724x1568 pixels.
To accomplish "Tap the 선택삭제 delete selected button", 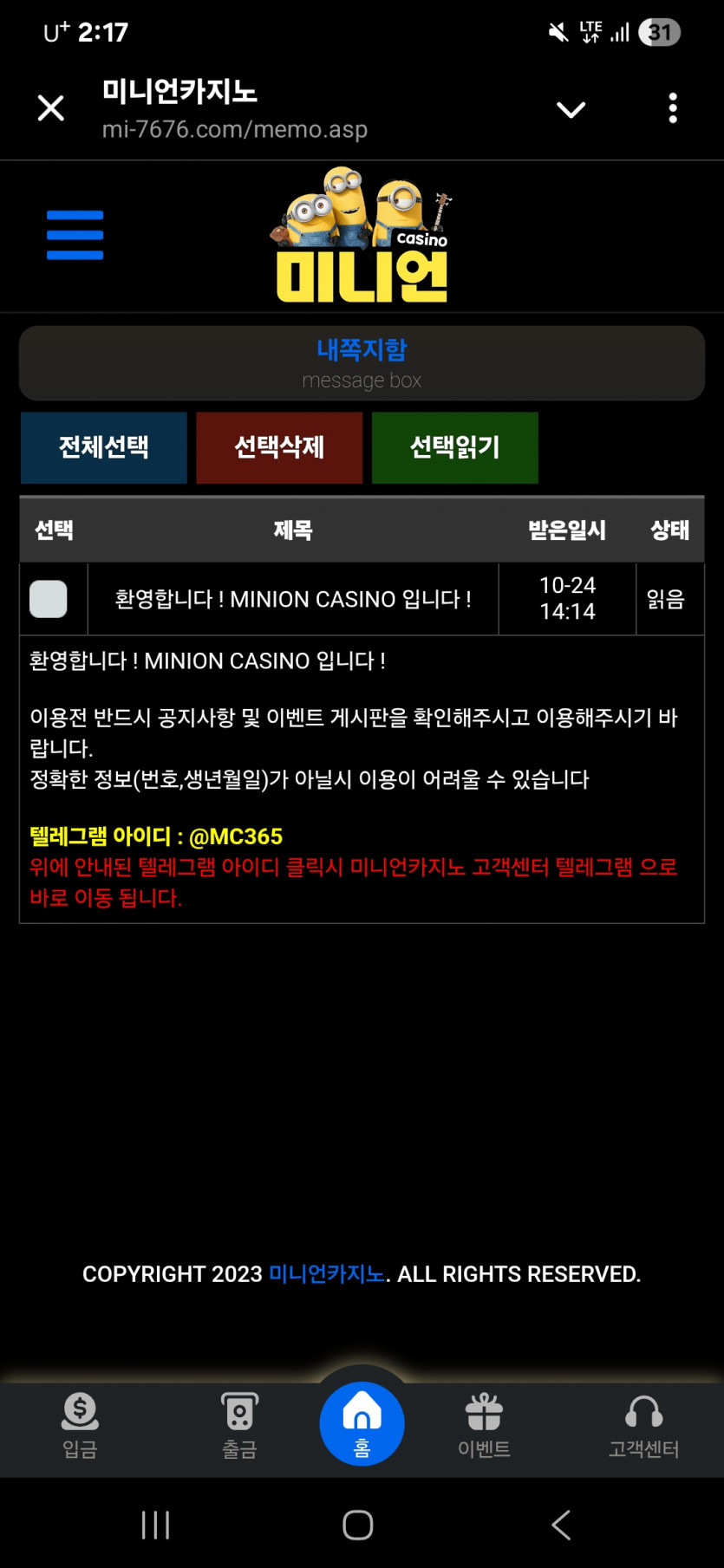I will 279,447.
